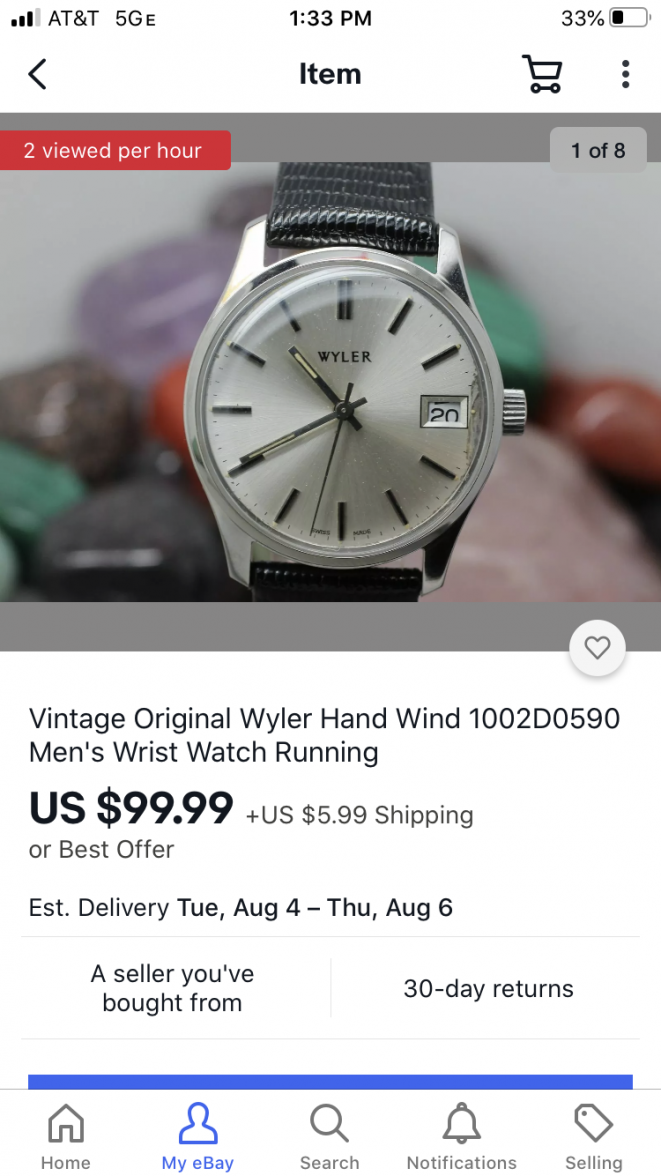The height and width of the screenshot is (1176, 661).
Task: Switch to the Selling tab
Action: (x=593, y=1137)
